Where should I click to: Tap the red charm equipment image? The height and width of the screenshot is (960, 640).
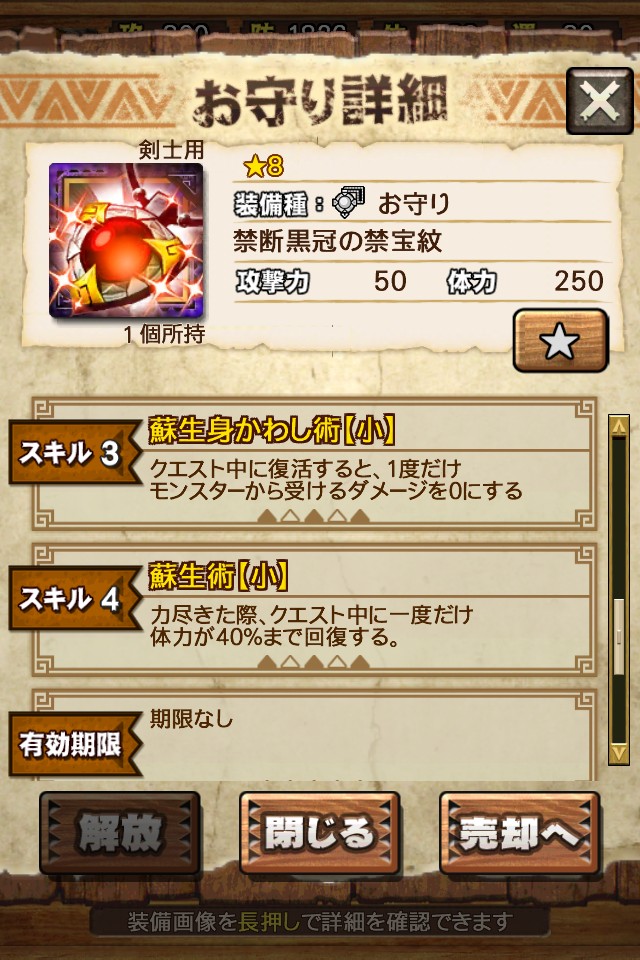pos(126,241)
